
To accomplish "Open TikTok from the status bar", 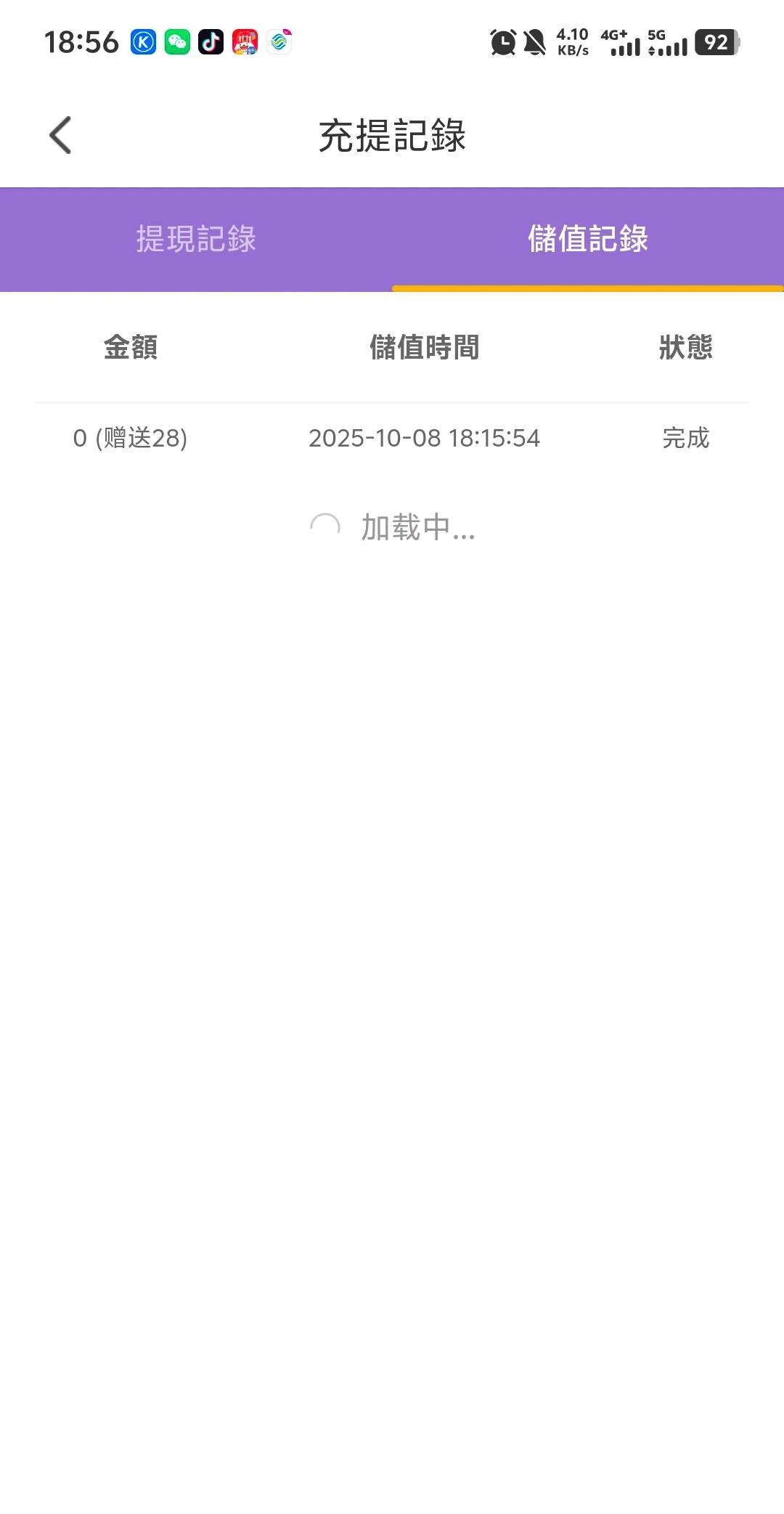I will coord(210,41).
